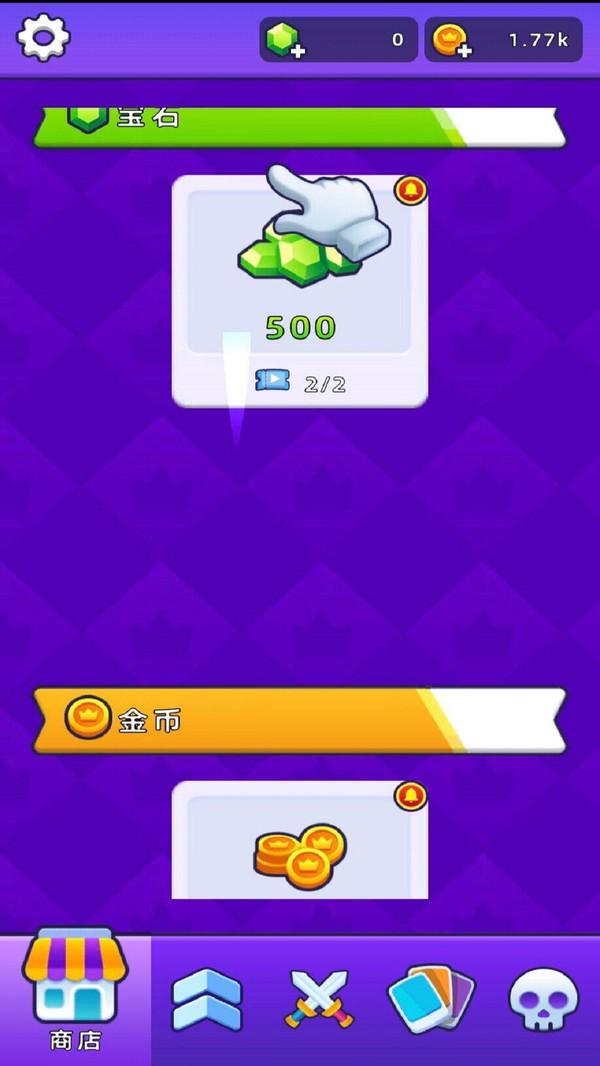The height and width of the screenshot is (1066, 600).
Task: Add more gold coins
Action: point(451,41)
